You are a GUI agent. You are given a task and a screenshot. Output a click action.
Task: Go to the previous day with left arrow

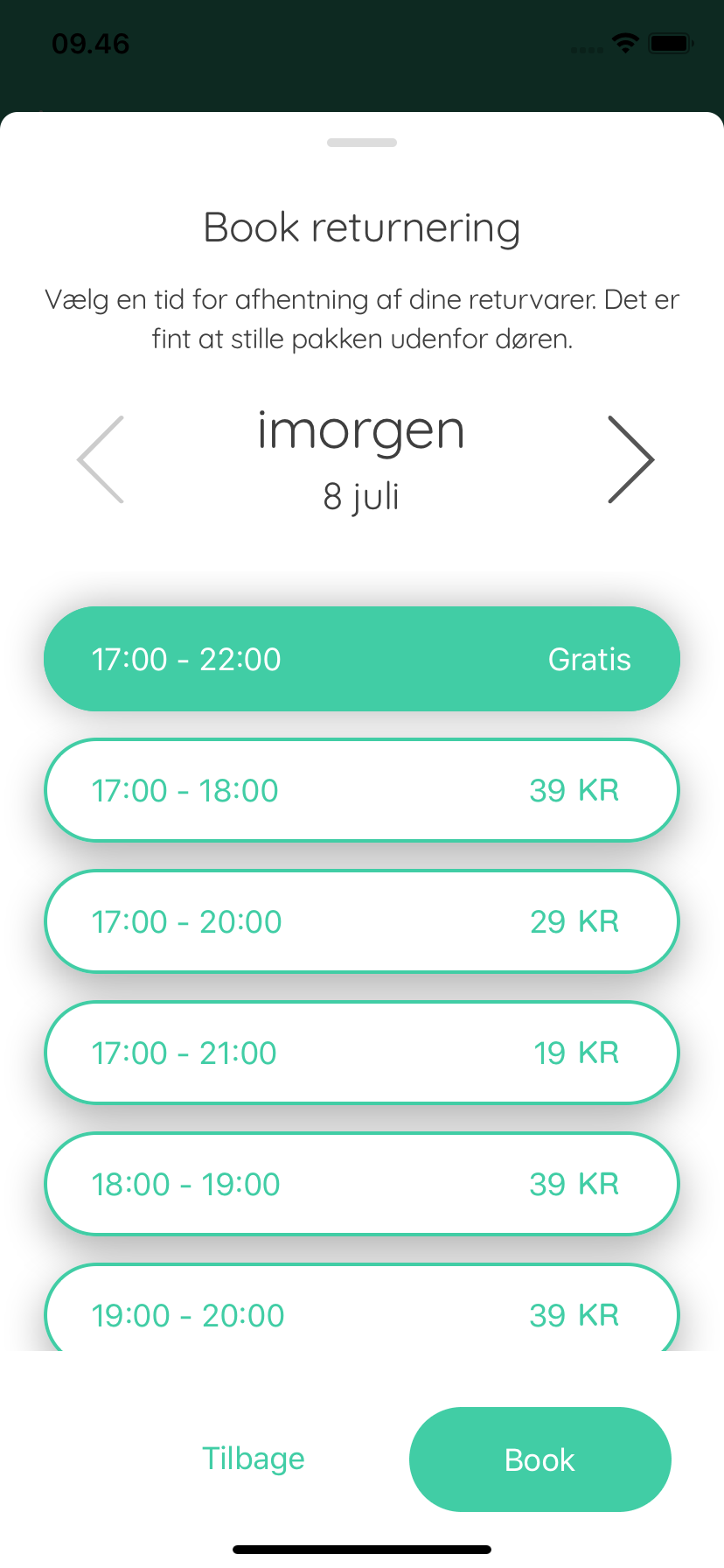tap(101, 459)
